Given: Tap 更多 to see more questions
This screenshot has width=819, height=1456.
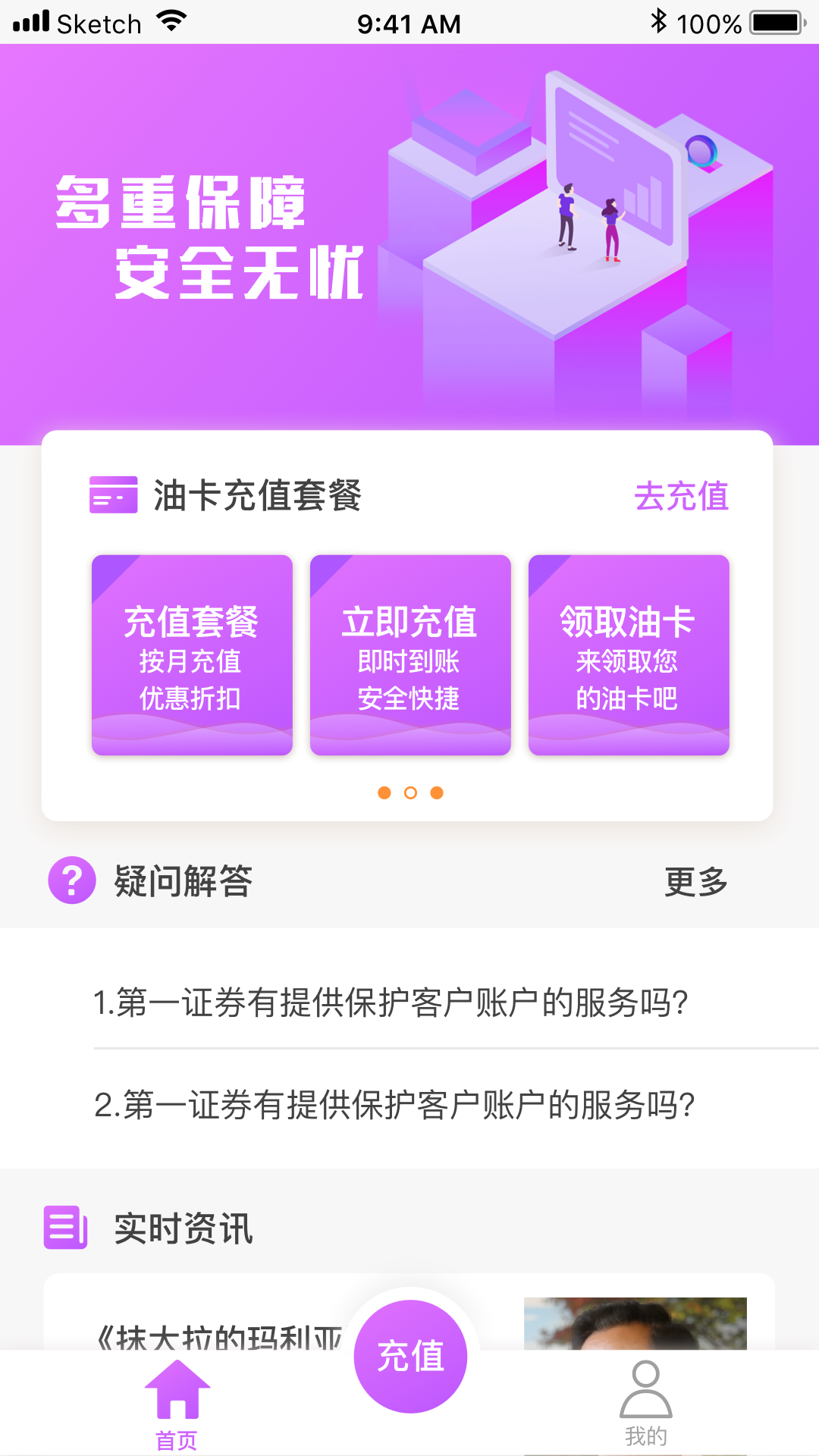Looking at the screenshot, I should (x=698, y=882).
